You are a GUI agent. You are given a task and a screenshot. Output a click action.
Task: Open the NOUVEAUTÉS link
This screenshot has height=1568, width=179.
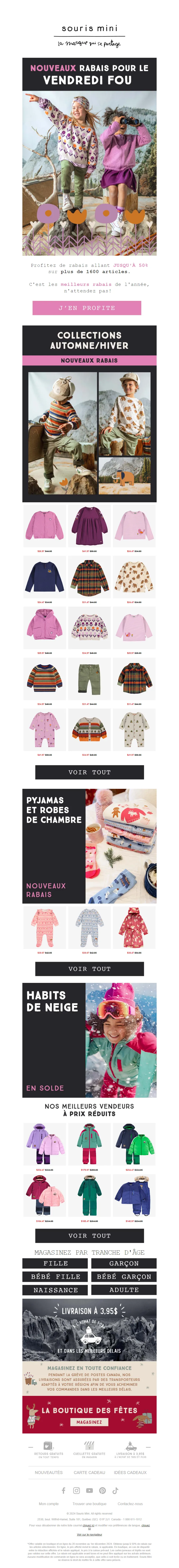point(49,1472)
